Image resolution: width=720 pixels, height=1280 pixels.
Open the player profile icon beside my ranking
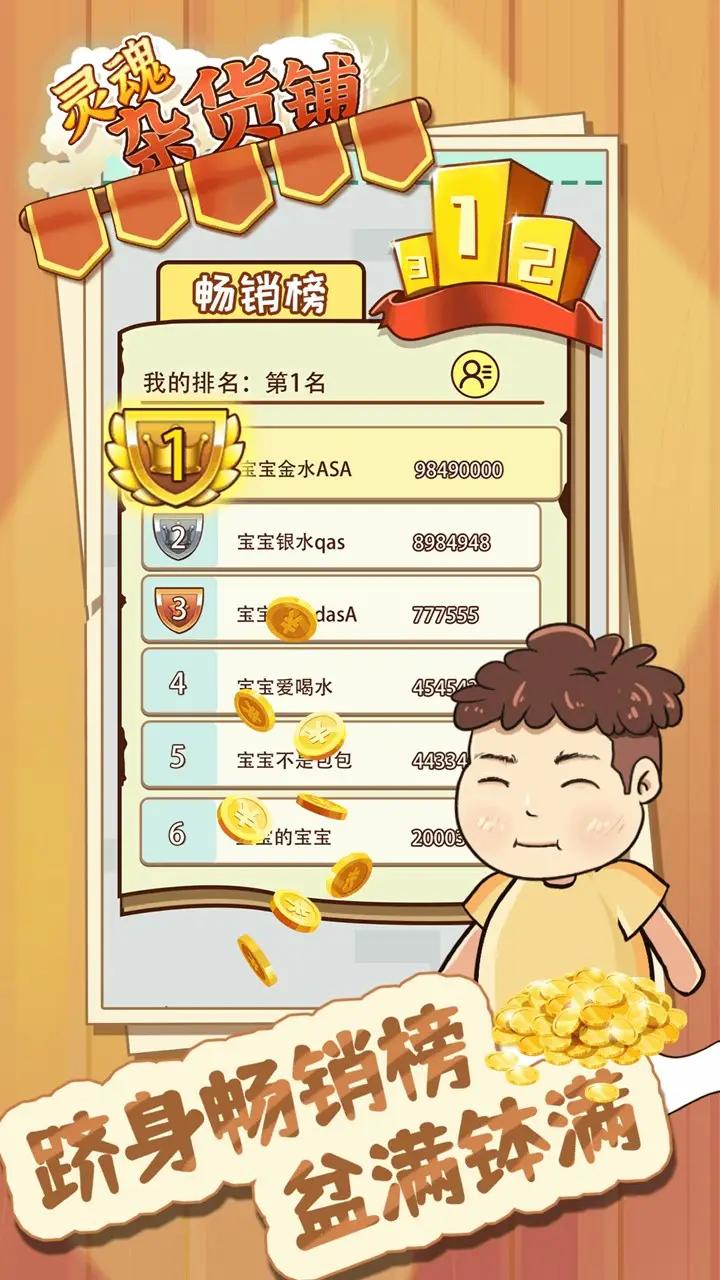point(475,373)
